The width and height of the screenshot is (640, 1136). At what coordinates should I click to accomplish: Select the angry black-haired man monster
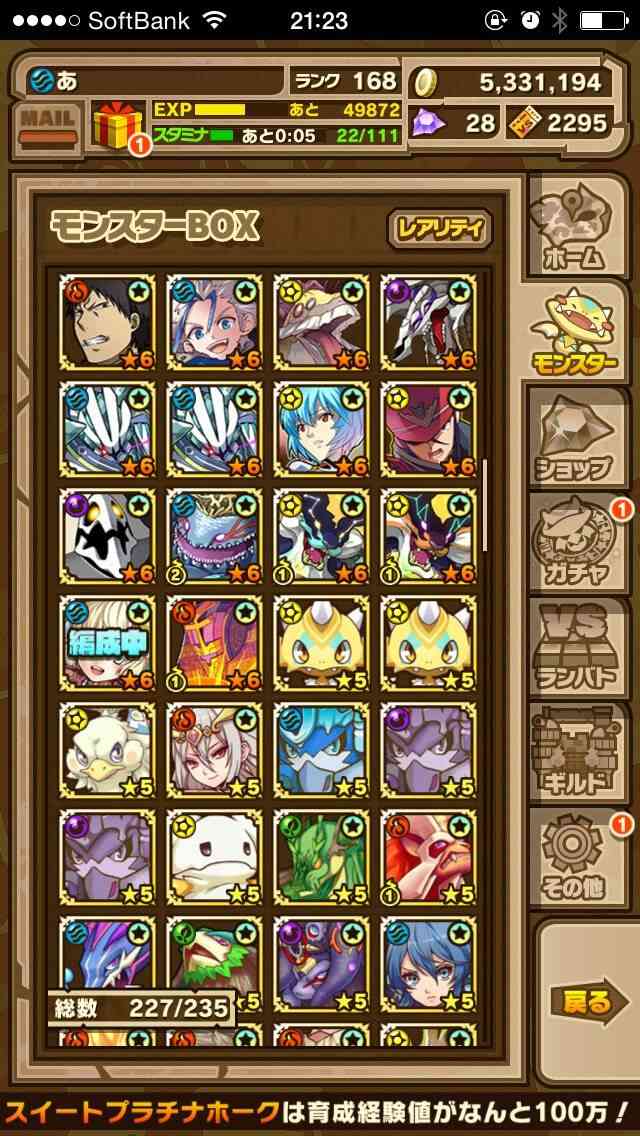(x=107, y=322)
